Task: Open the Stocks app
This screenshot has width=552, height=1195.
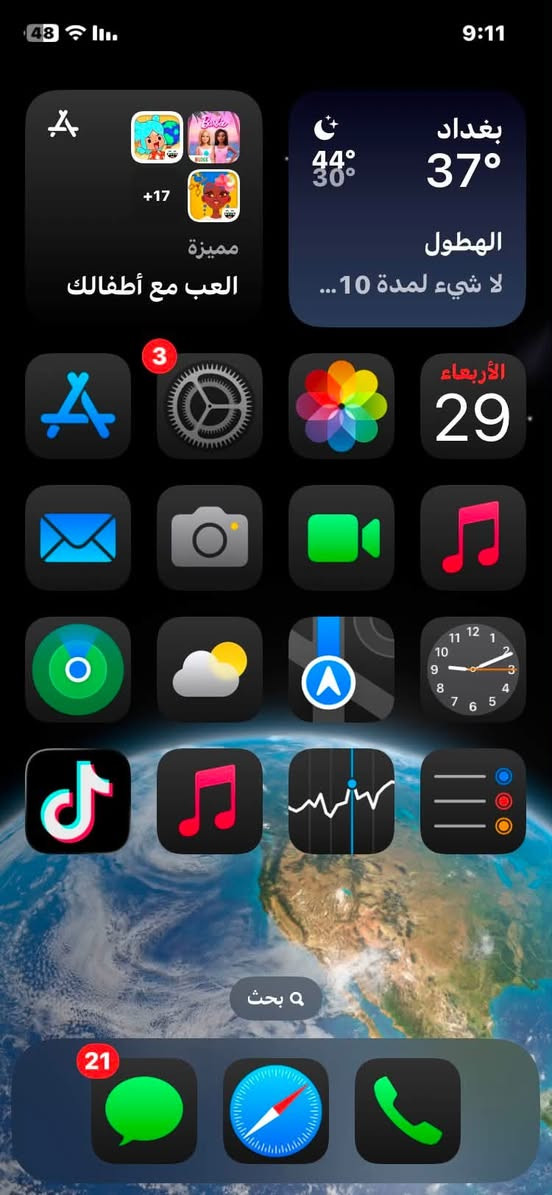Action: point(342,802)
